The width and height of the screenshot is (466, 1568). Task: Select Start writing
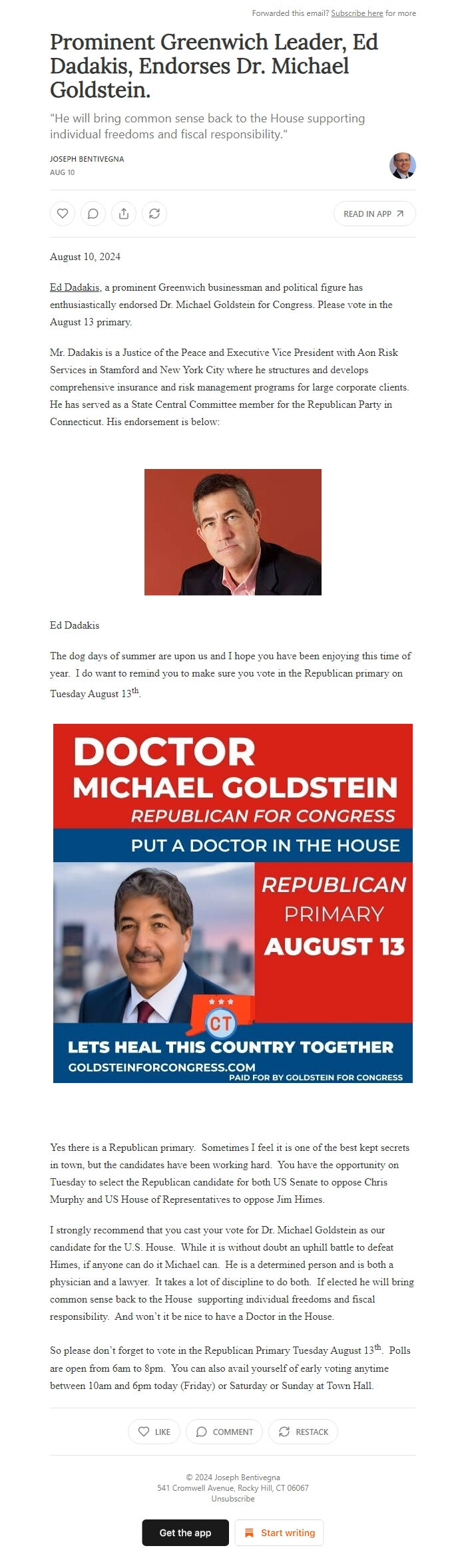coord(279,1533)
